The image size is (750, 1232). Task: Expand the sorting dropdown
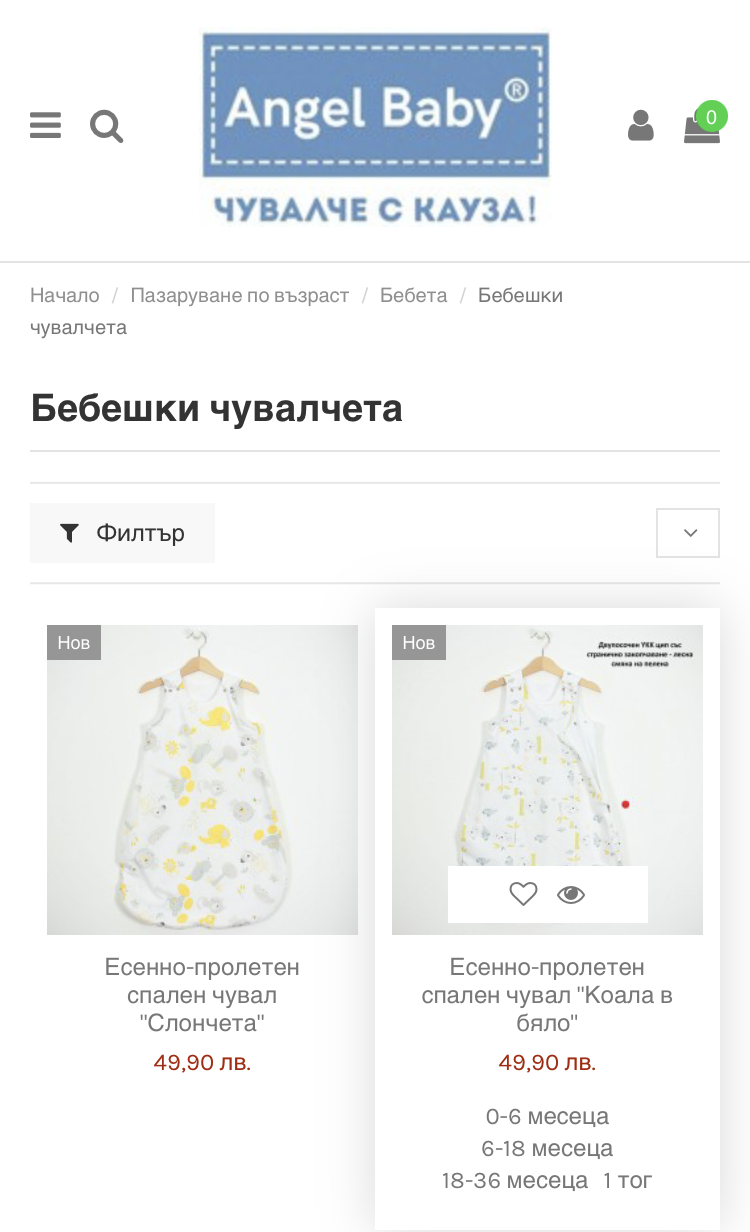coord(688,533)
